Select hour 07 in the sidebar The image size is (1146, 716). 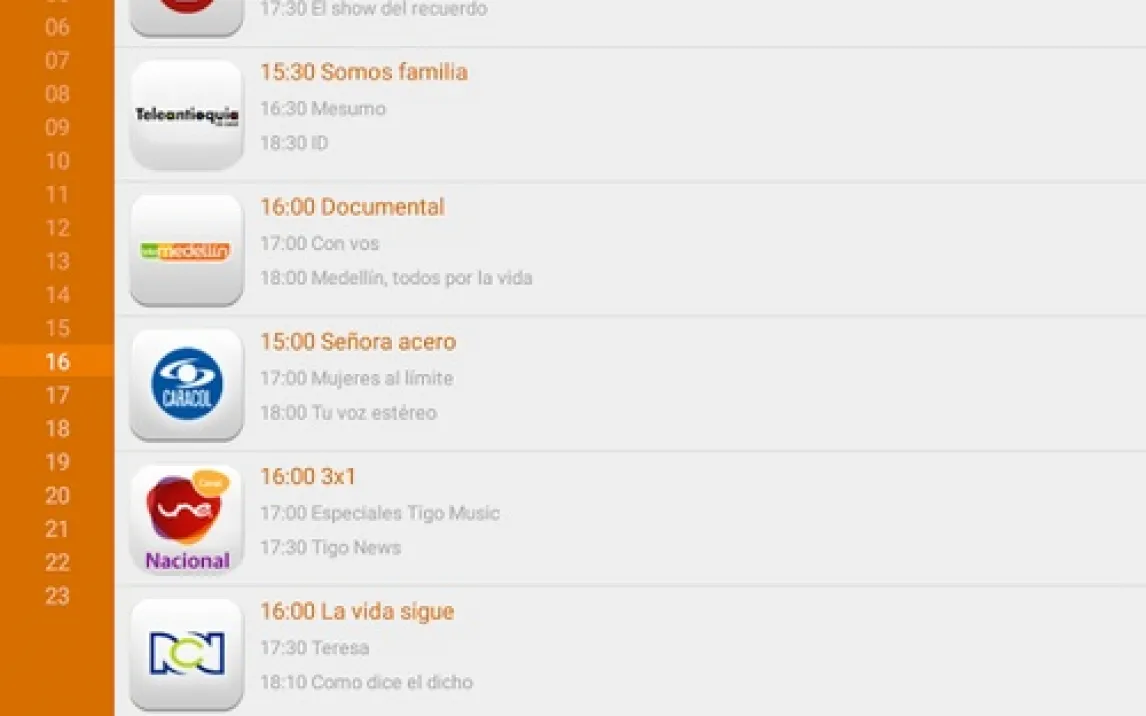[x=57, y=61]
